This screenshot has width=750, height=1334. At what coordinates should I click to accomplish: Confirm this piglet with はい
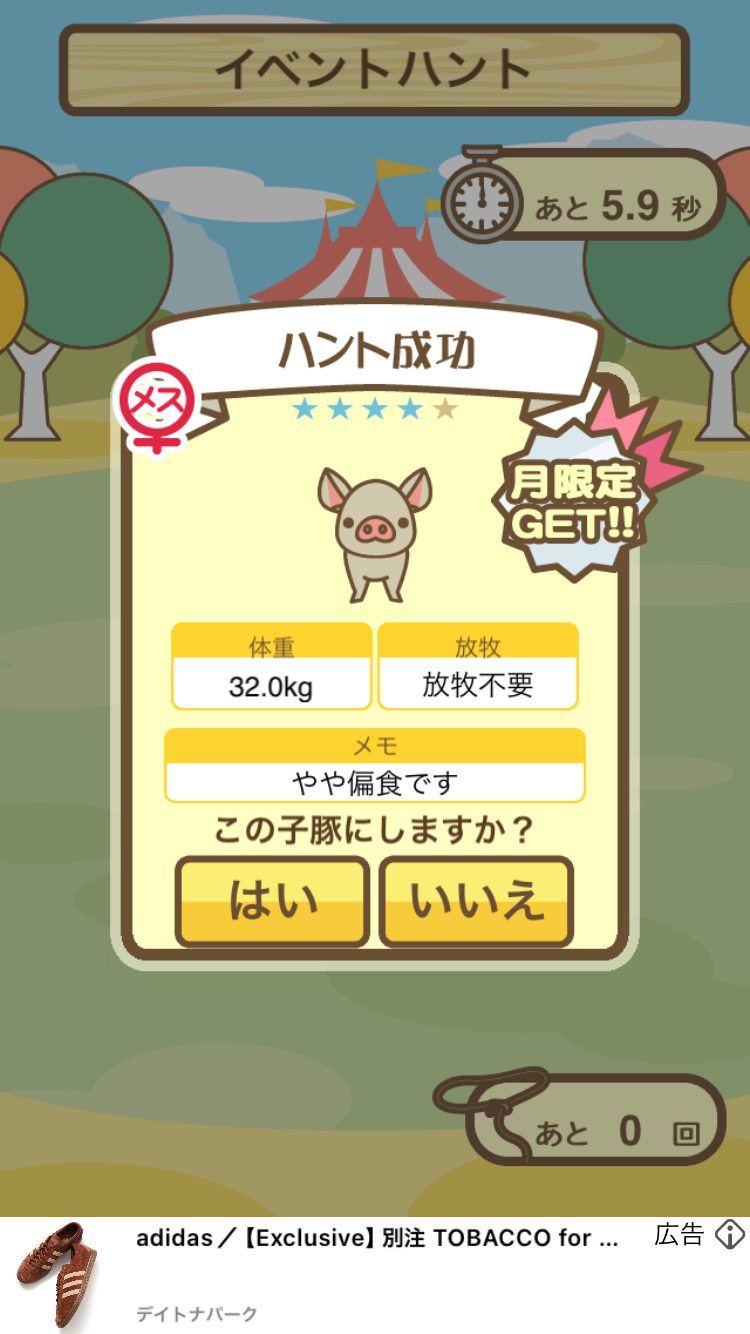[272, 901]
